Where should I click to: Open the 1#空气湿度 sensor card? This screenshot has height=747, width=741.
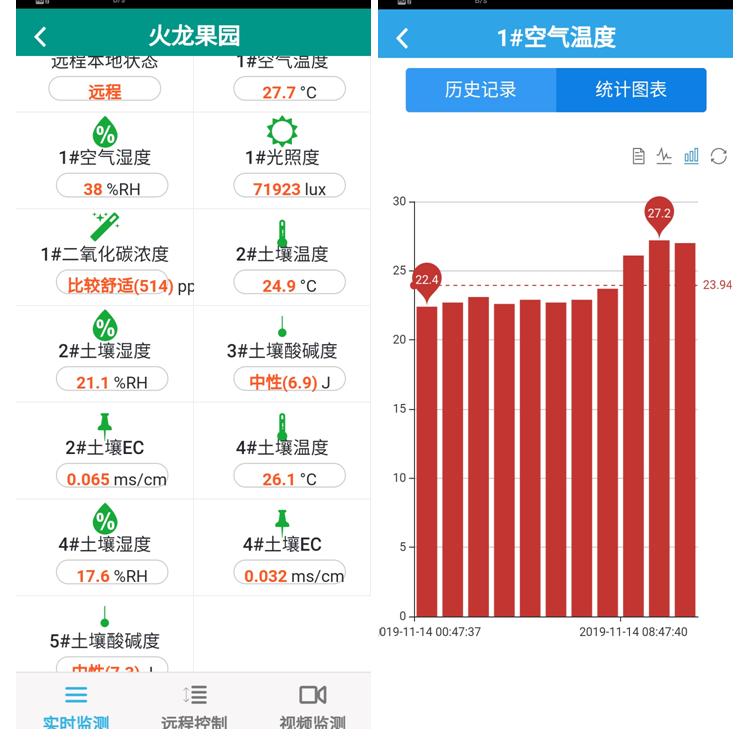pyautogui.click(x=105, y=158)
